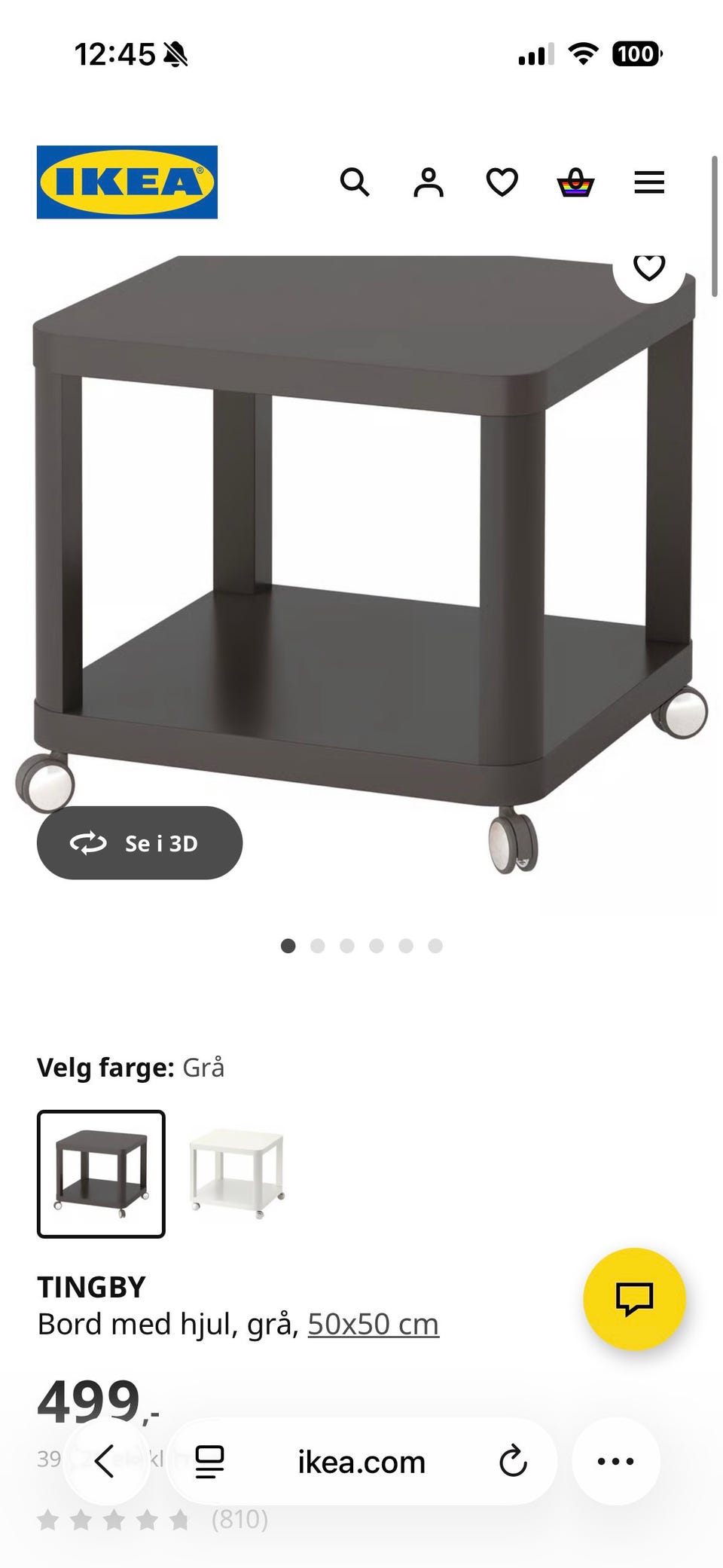The image size is (723, 1568).
Task: View your favorites list via heart icon
Action: tap(500, 182)
